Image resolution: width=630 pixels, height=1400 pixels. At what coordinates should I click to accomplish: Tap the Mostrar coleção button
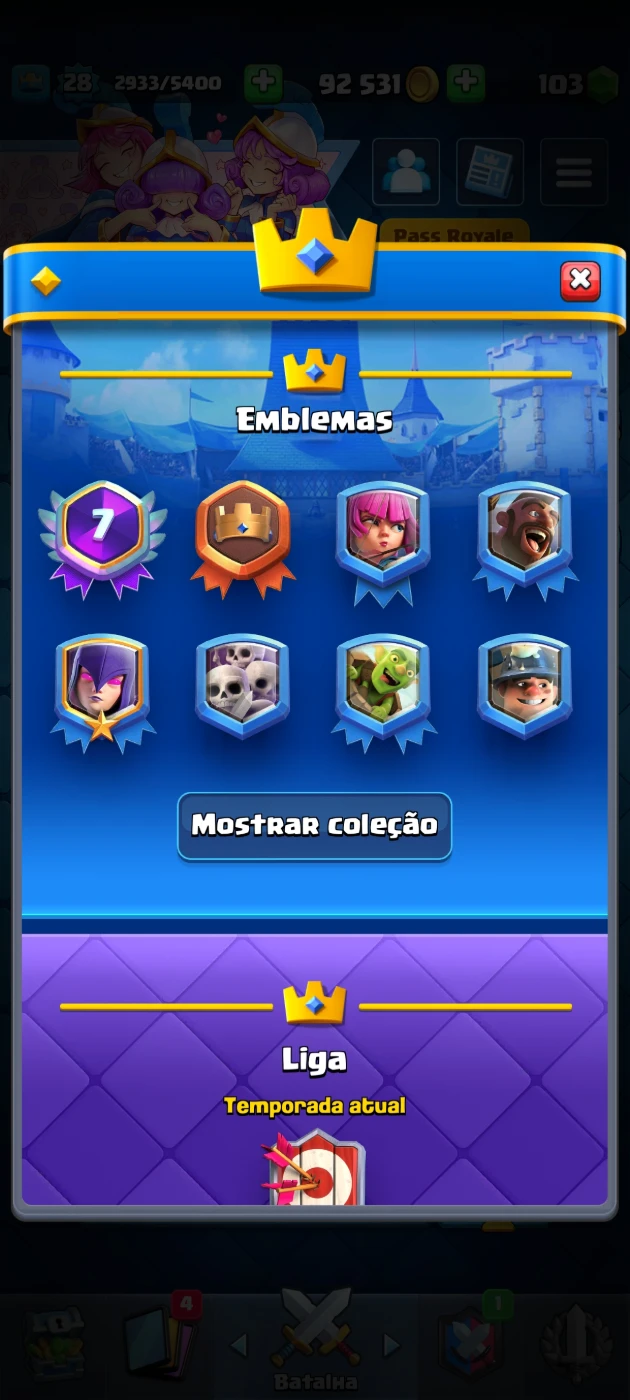point(315,826)
